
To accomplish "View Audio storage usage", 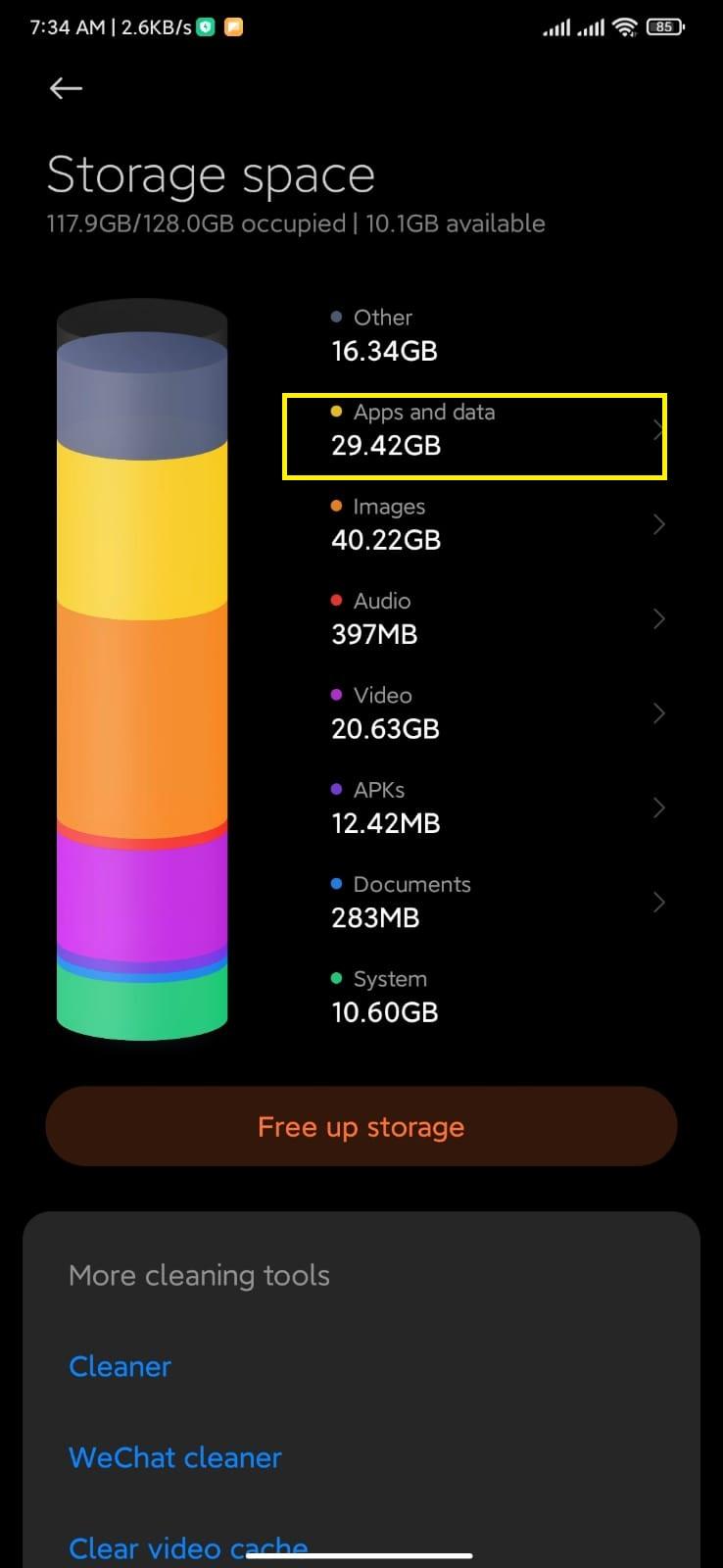I will coord(475,618).
